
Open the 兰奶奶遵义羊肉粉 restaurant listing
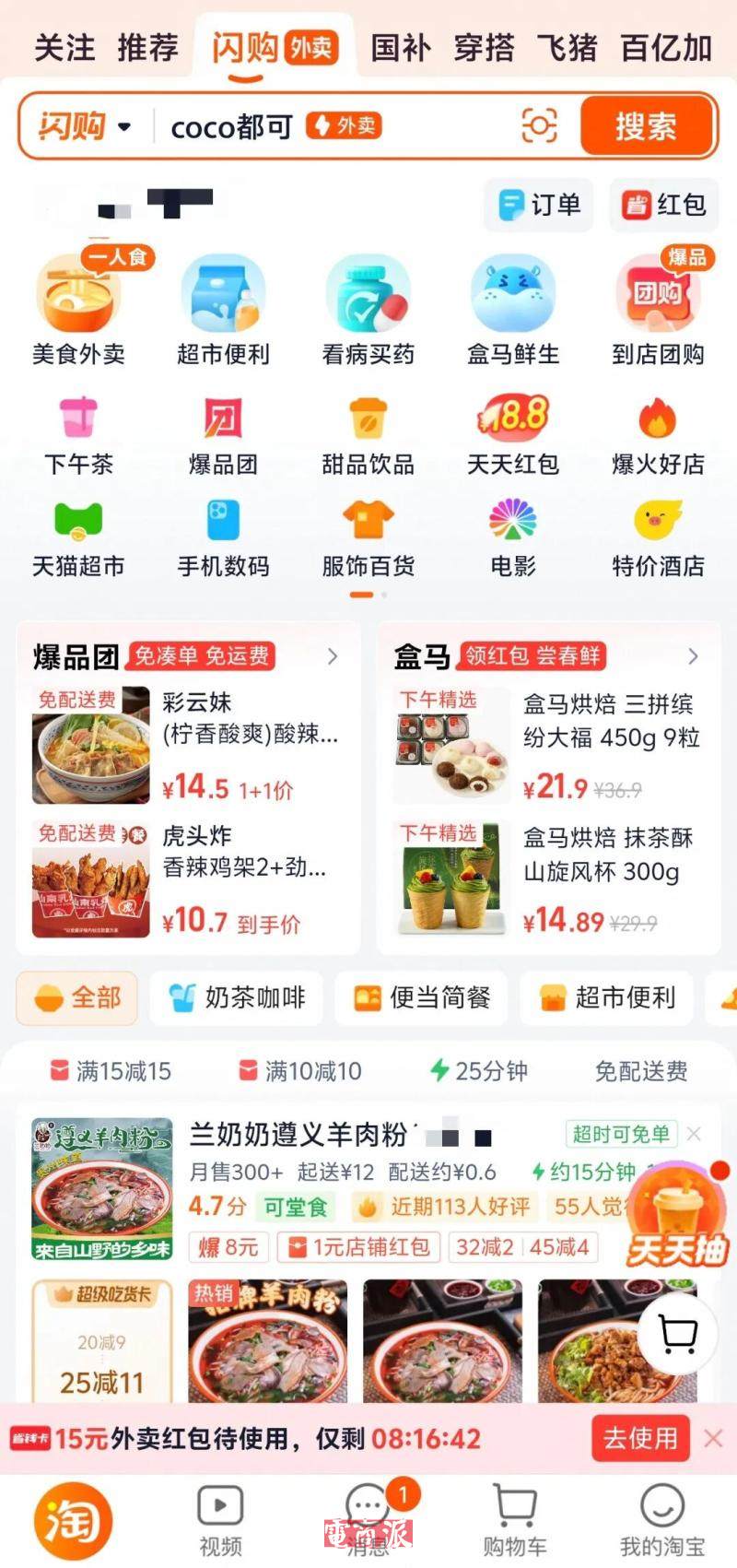[x=295, y=1135]
